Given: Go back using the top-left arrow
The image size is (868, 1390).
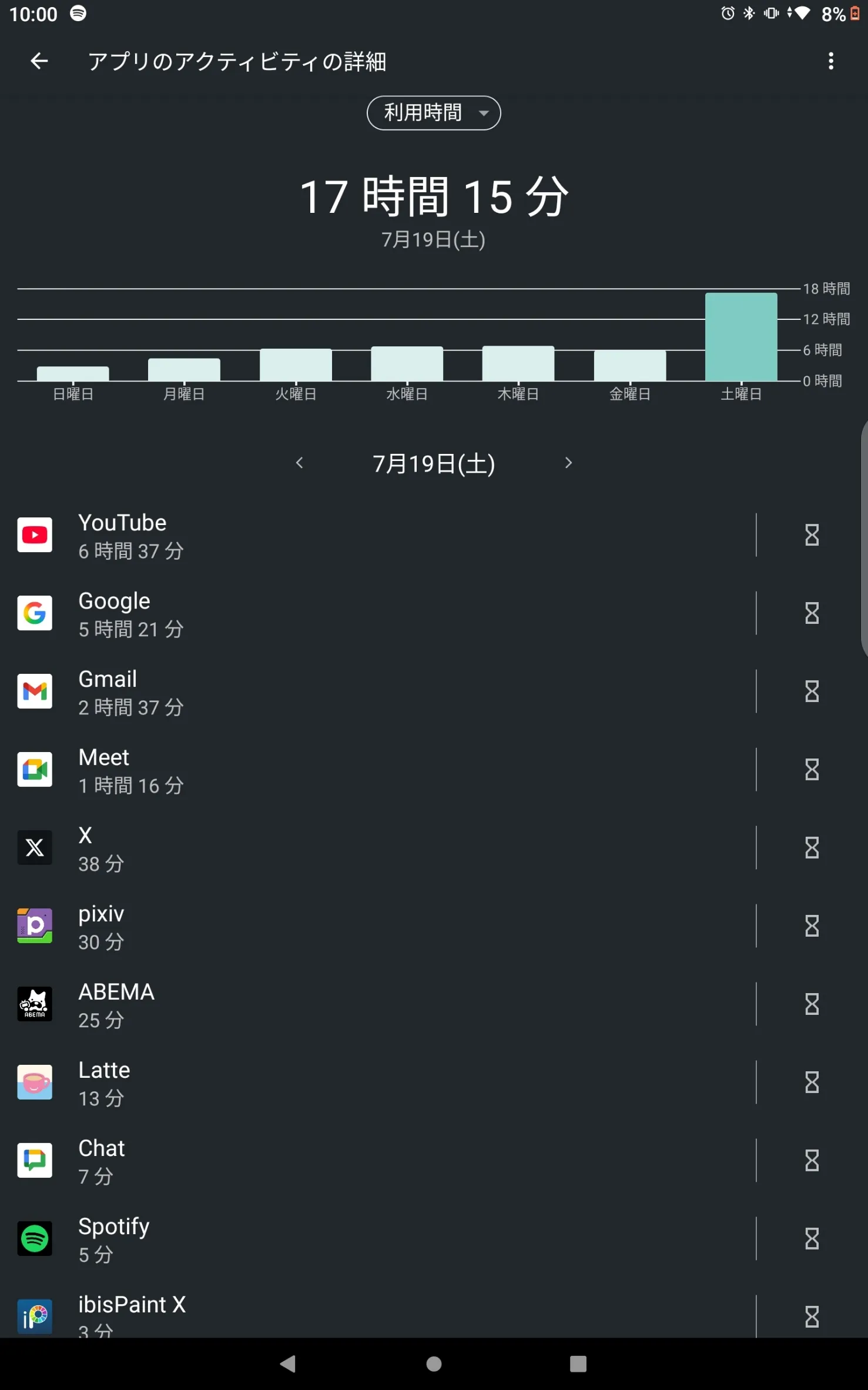Looking at the screenshot, I should coord(39,61).
